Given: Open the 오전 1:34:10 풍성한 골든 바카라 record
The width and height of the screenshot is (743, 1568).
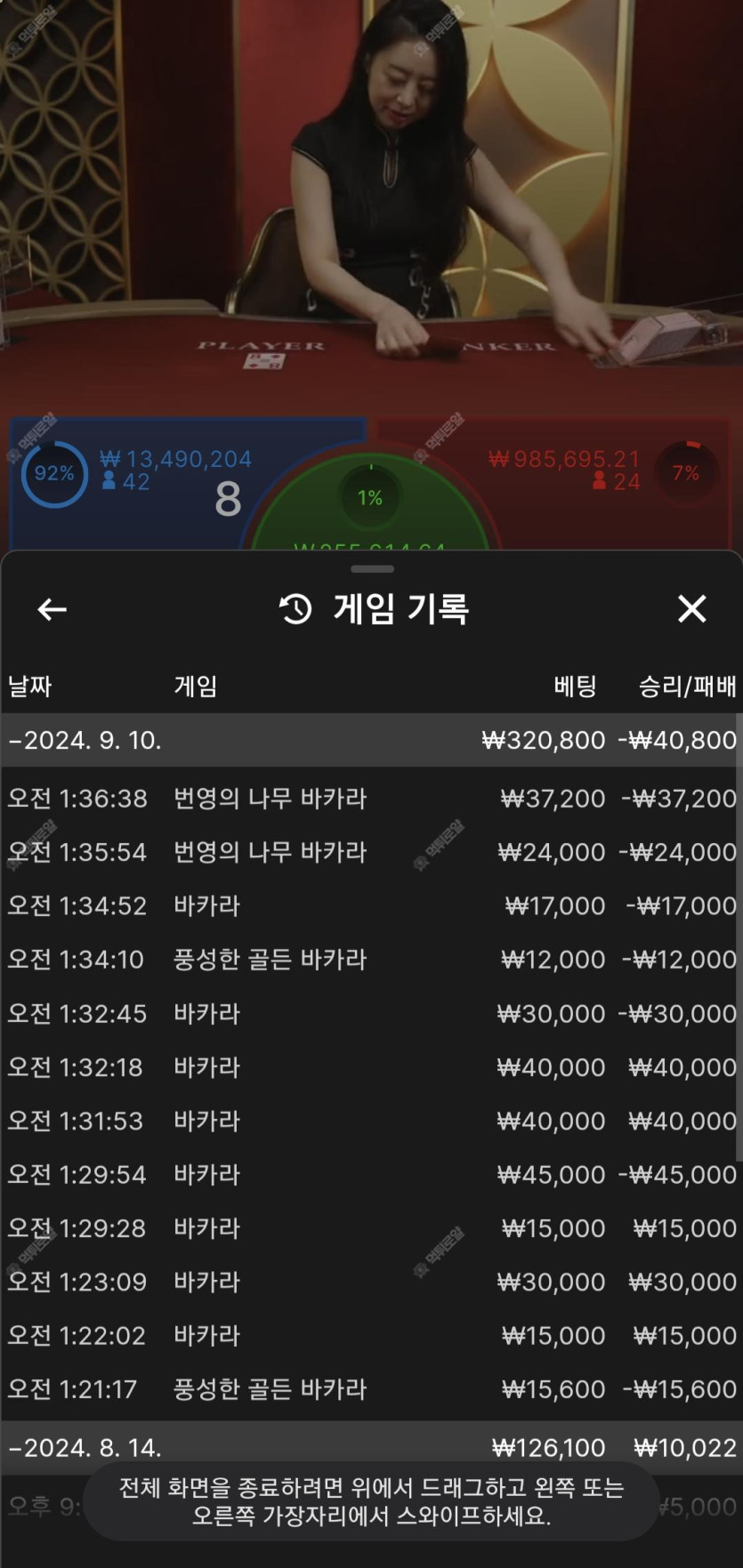Looking at the screenshot, I should pyautogui.click(x=371, y=960).
